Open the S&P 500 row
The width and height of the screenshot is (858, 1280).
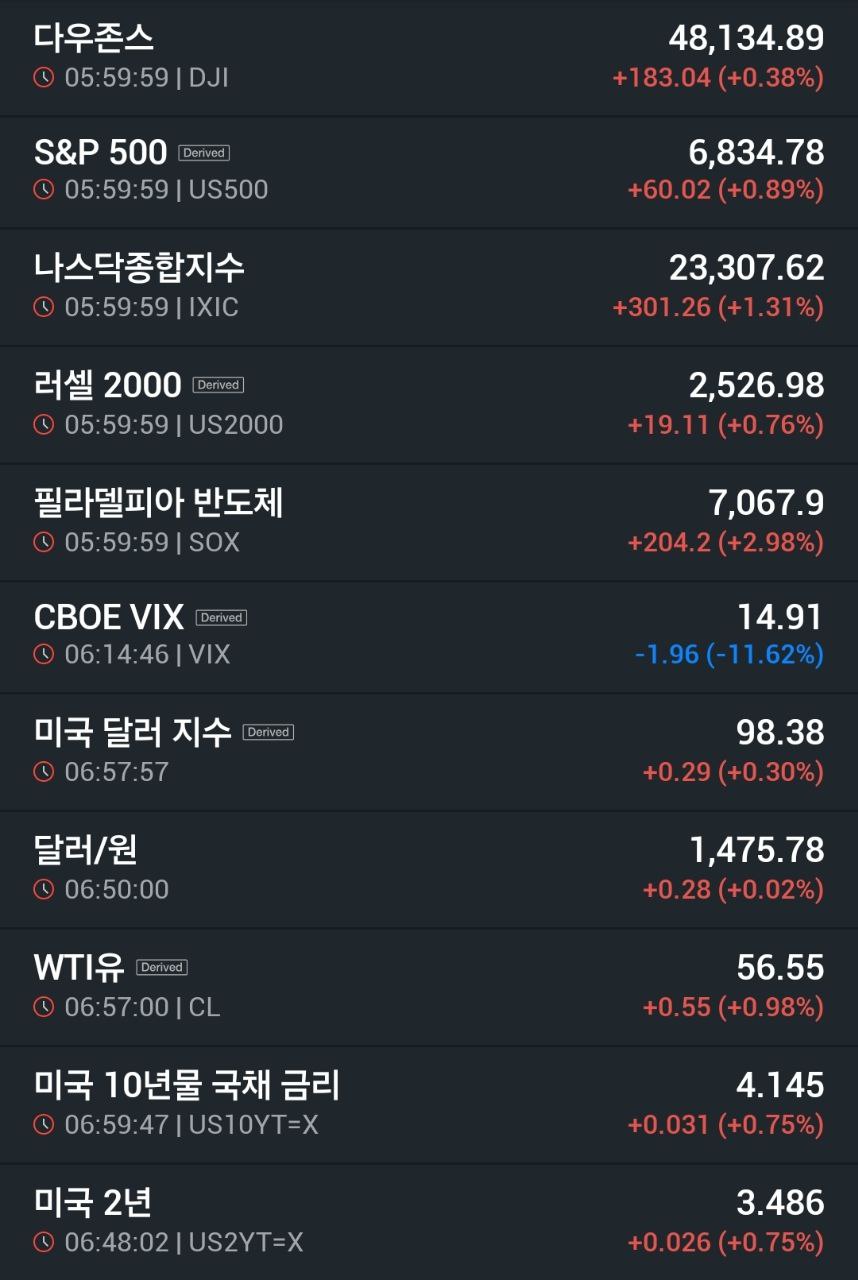coord(429,171)
